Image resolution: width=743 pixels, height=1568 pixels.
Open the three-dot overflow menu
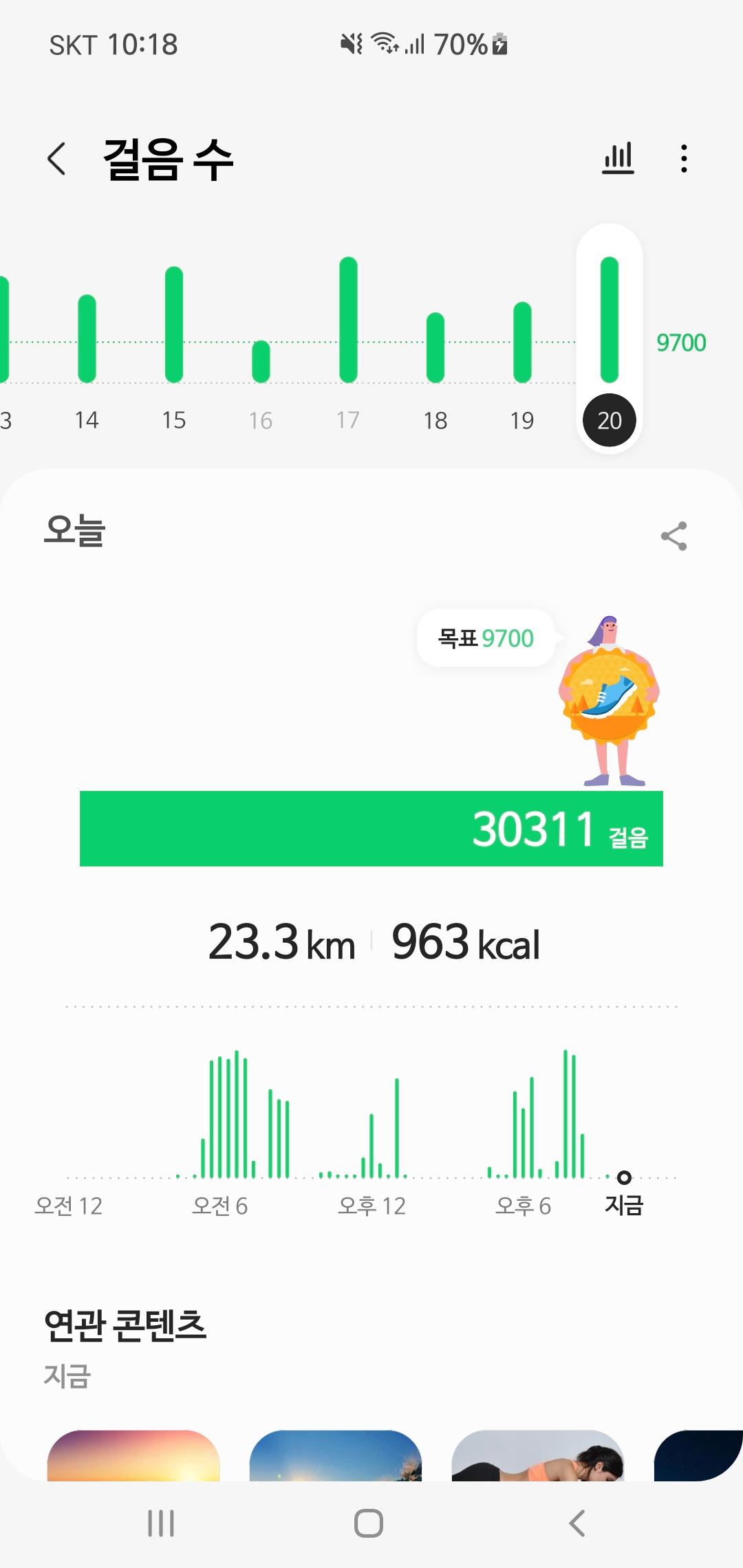[x=683, y=159]
